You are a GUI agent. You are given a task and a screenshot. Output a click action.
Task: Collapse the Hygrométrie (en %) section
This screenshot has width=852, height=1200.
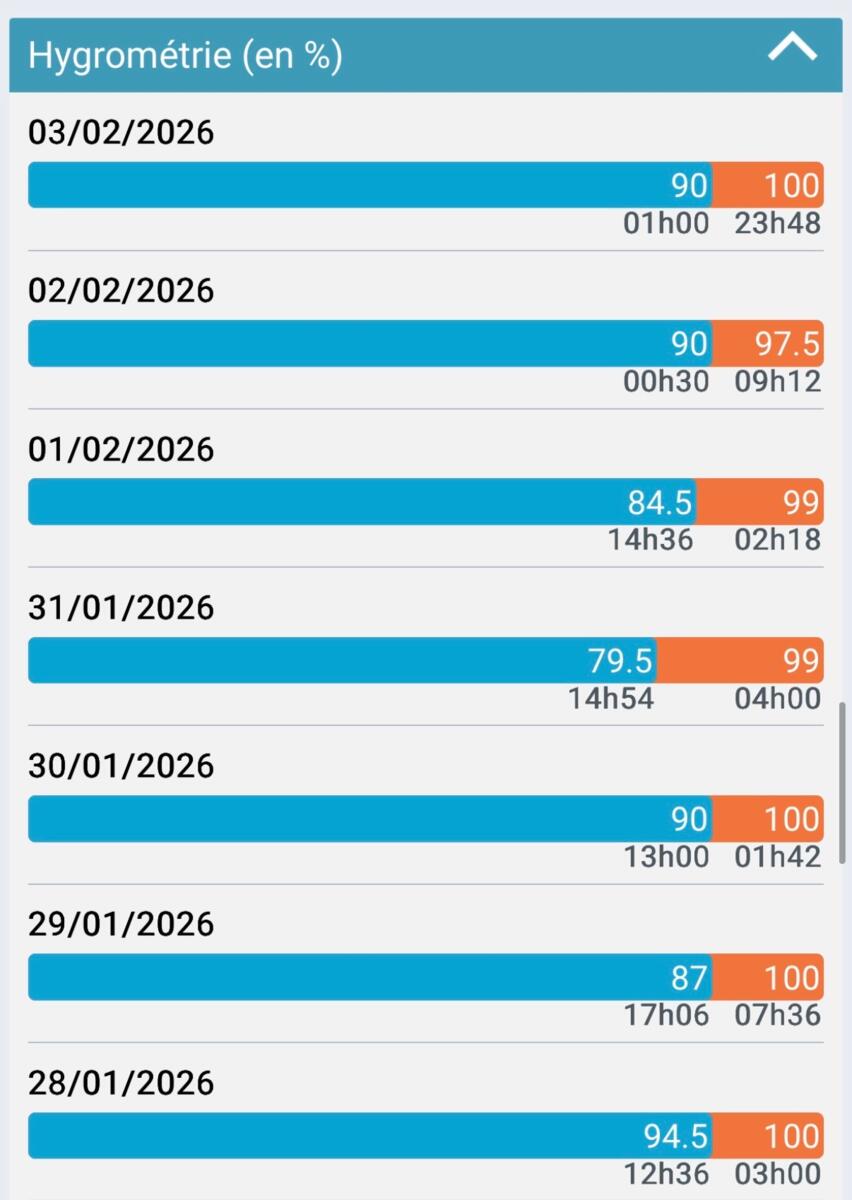point(792,48)
